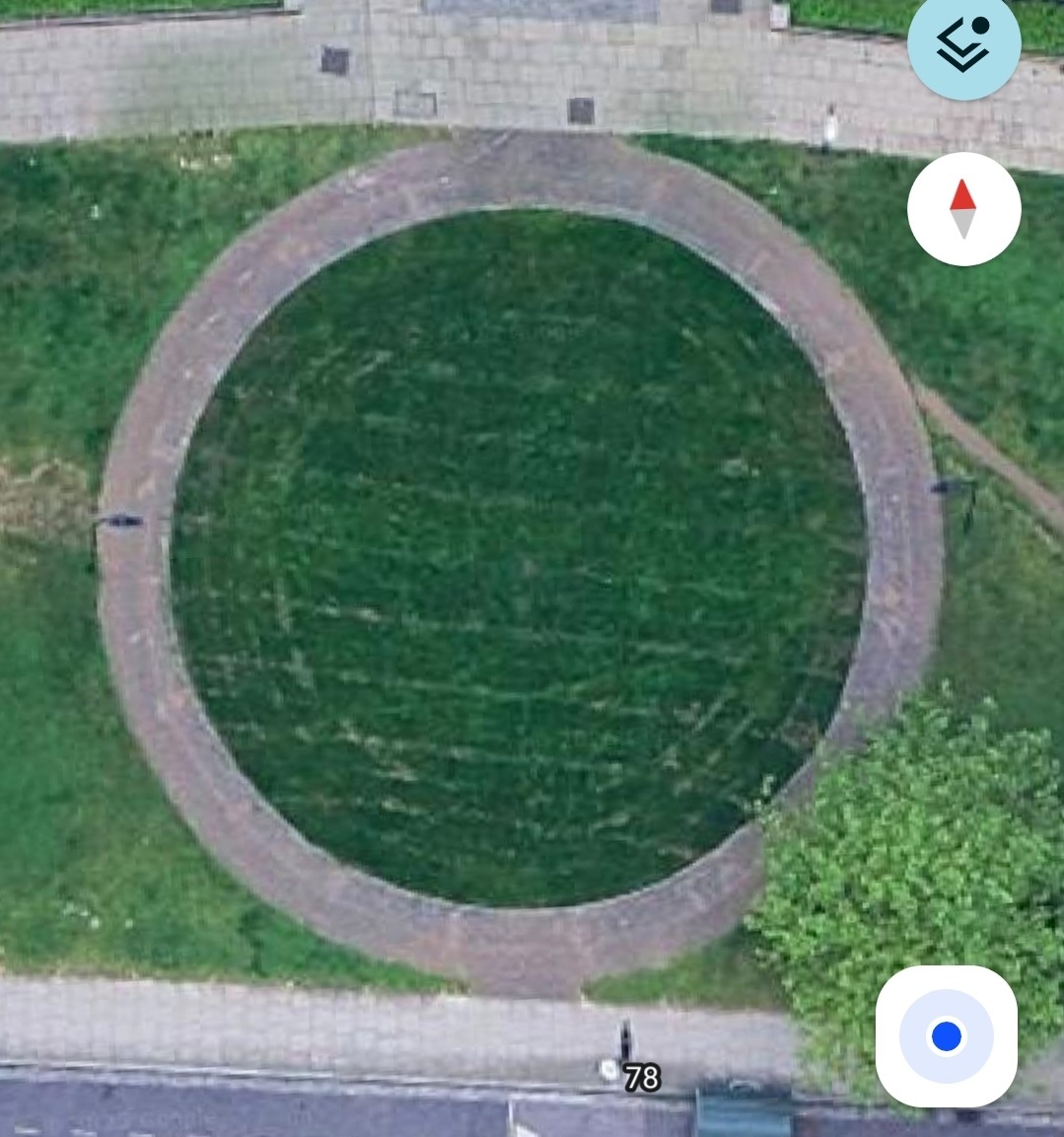Center the map on my location
This screenshot has width=1064, height=1137.
click(946, 1036)
